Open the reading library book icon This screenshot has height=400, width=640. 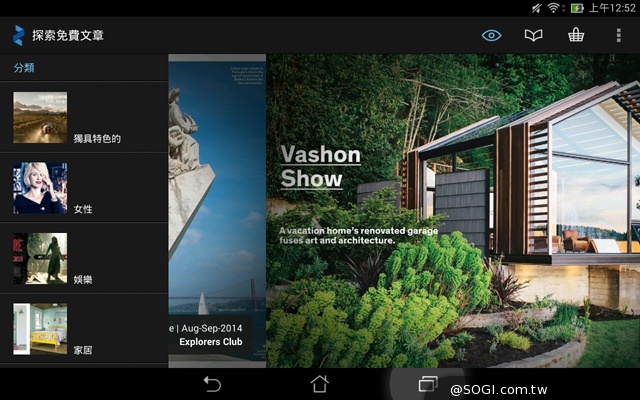534,36
